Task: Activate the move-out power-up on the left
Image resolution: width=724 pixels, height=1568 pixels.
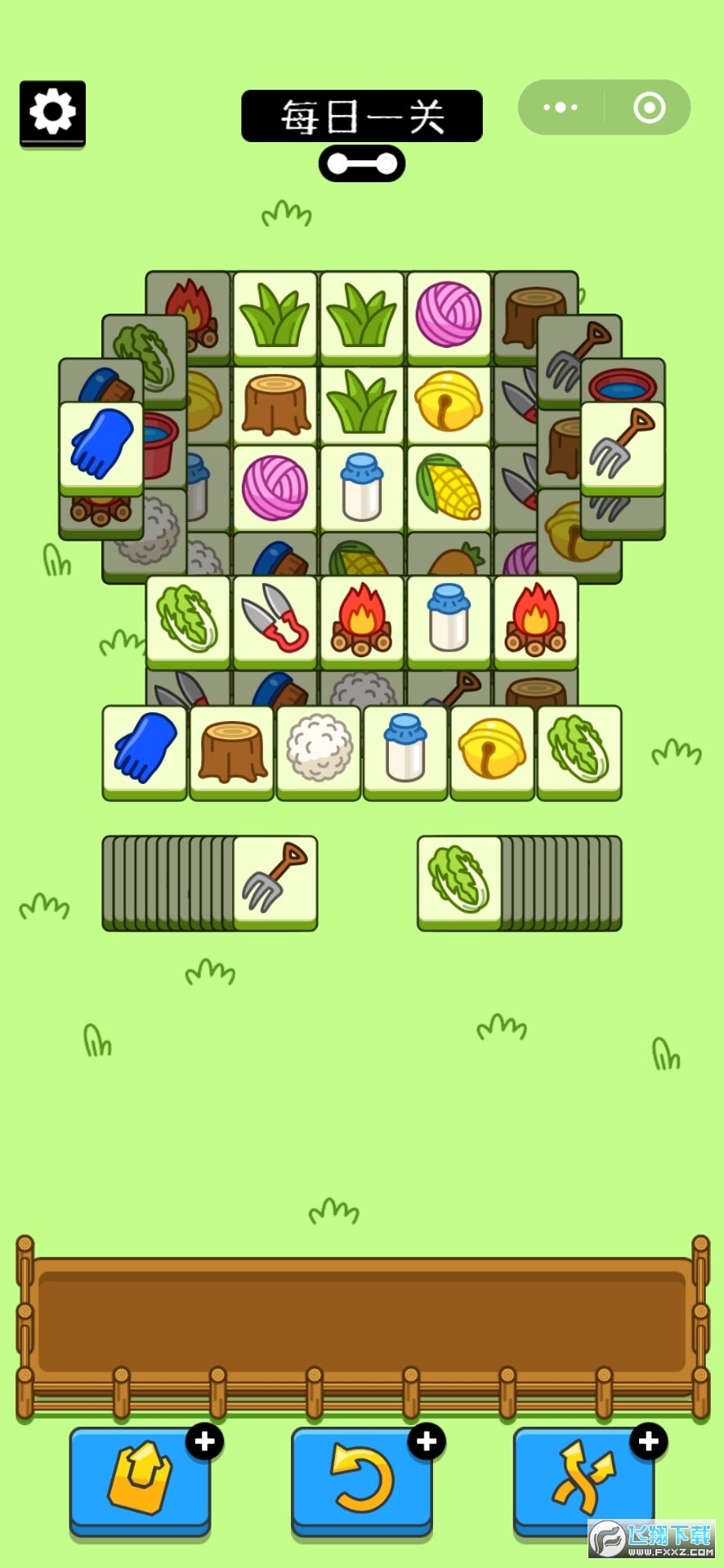Action: click(141, 1480)
